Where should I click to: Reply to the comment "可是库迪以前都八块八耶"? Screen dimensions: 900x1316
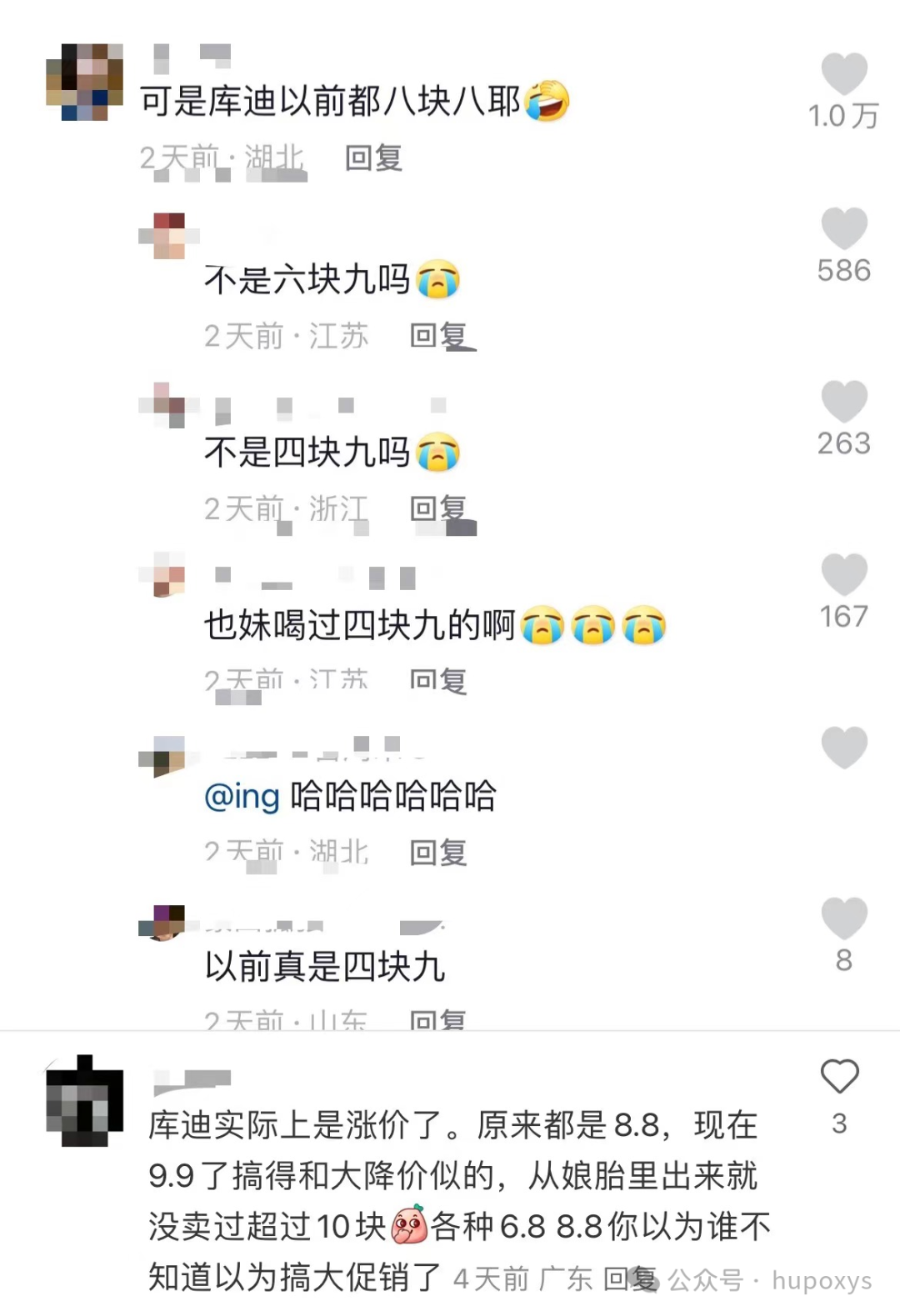coord(373,158)
